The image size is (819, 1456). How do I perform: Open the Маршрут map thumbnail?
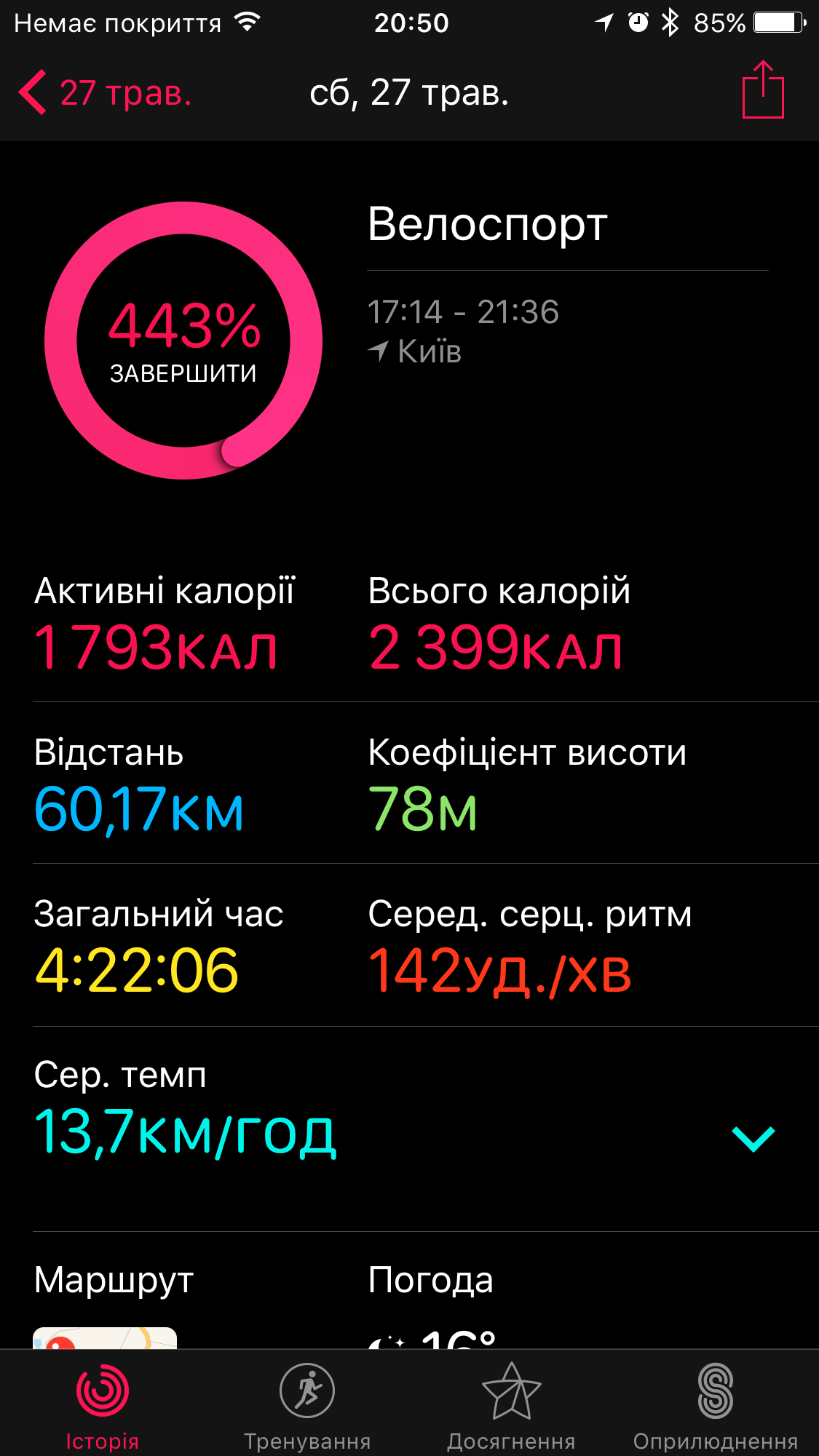105,1337
